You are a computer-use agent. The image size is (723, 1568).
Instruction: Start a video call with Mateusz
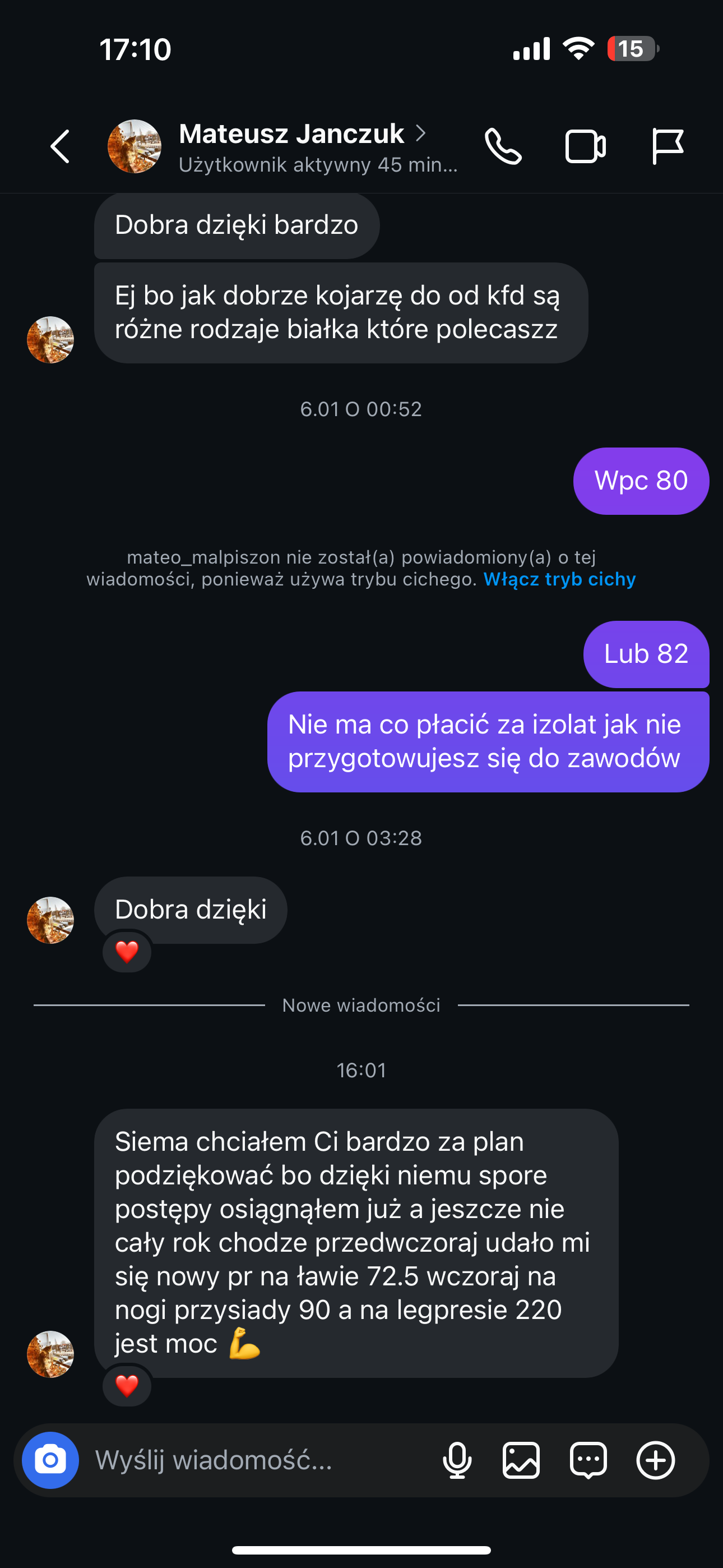click(x=585, y=147)
